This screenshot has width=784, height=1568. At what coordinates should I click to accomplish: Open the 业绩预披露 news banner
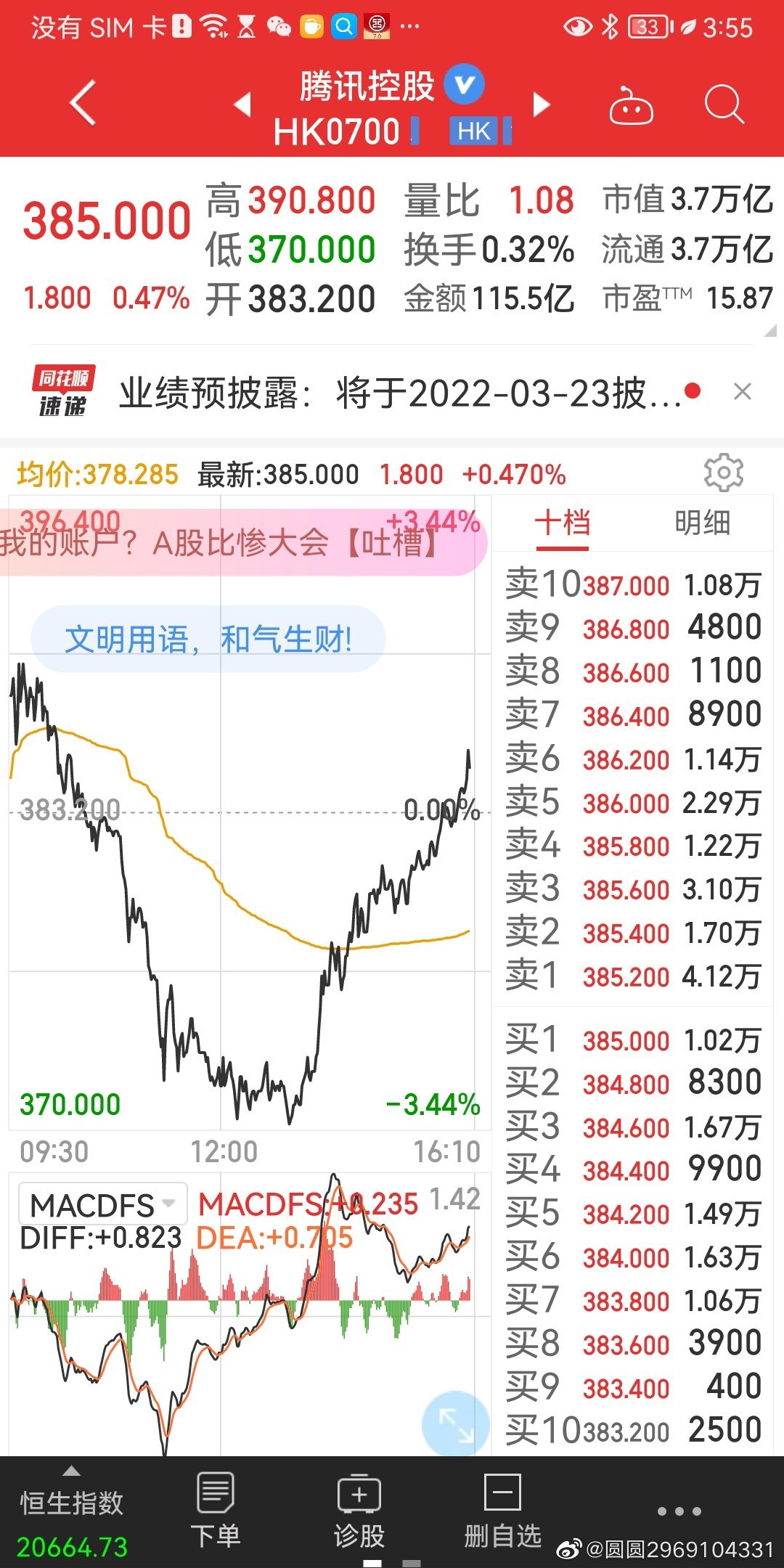click(x=399, y=393)
